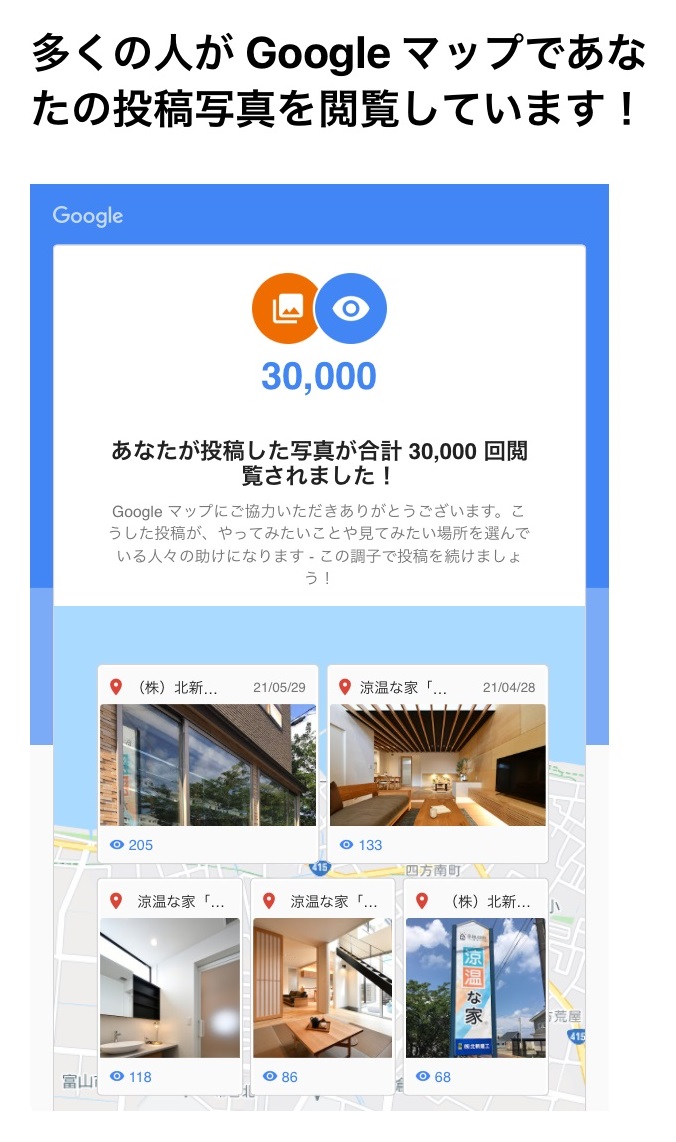
Task: Open the 涼温な家 photo card dated 21/04/28
Action: click(x=437, y=765)
